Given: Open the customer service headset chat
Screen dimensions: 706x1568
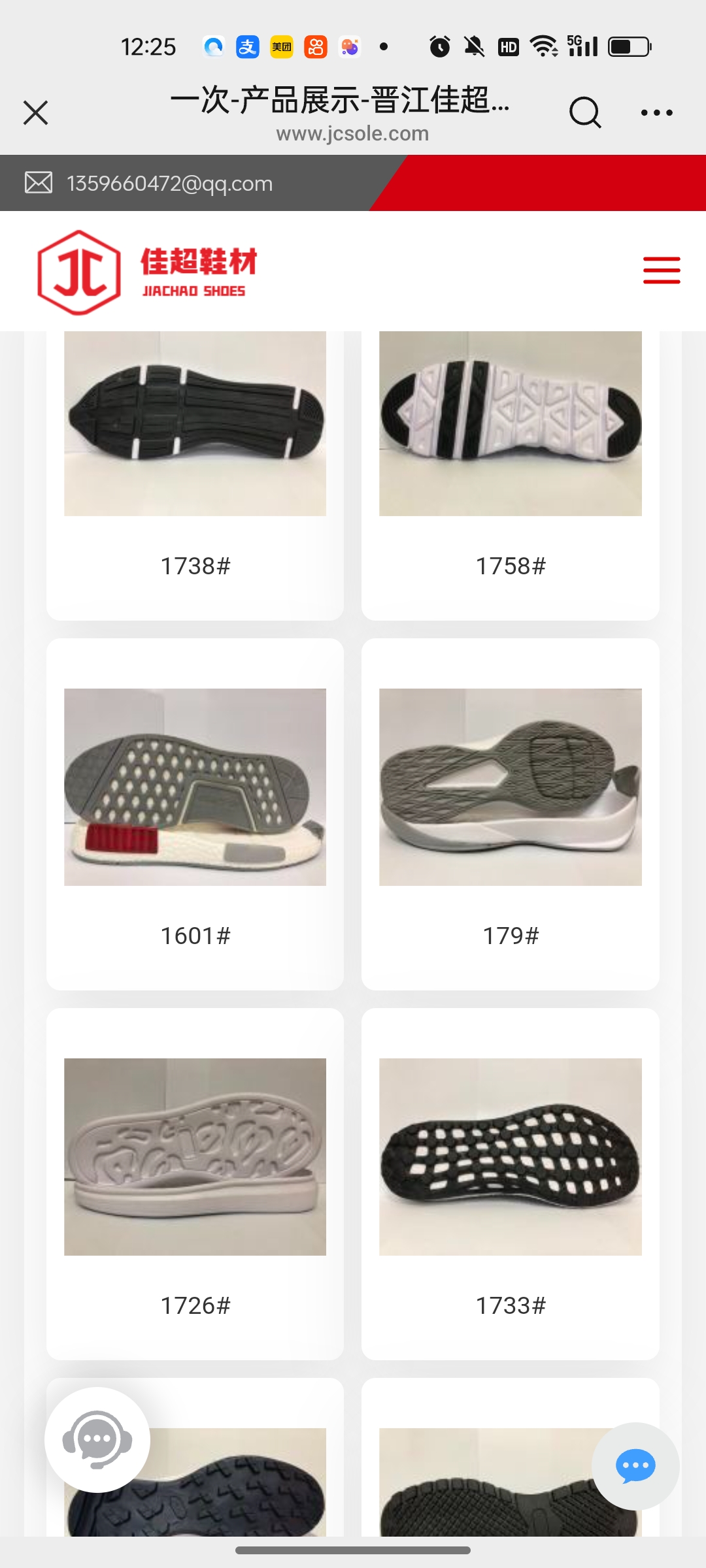Looking at the screenshot, I should [x=97, y=1439].
